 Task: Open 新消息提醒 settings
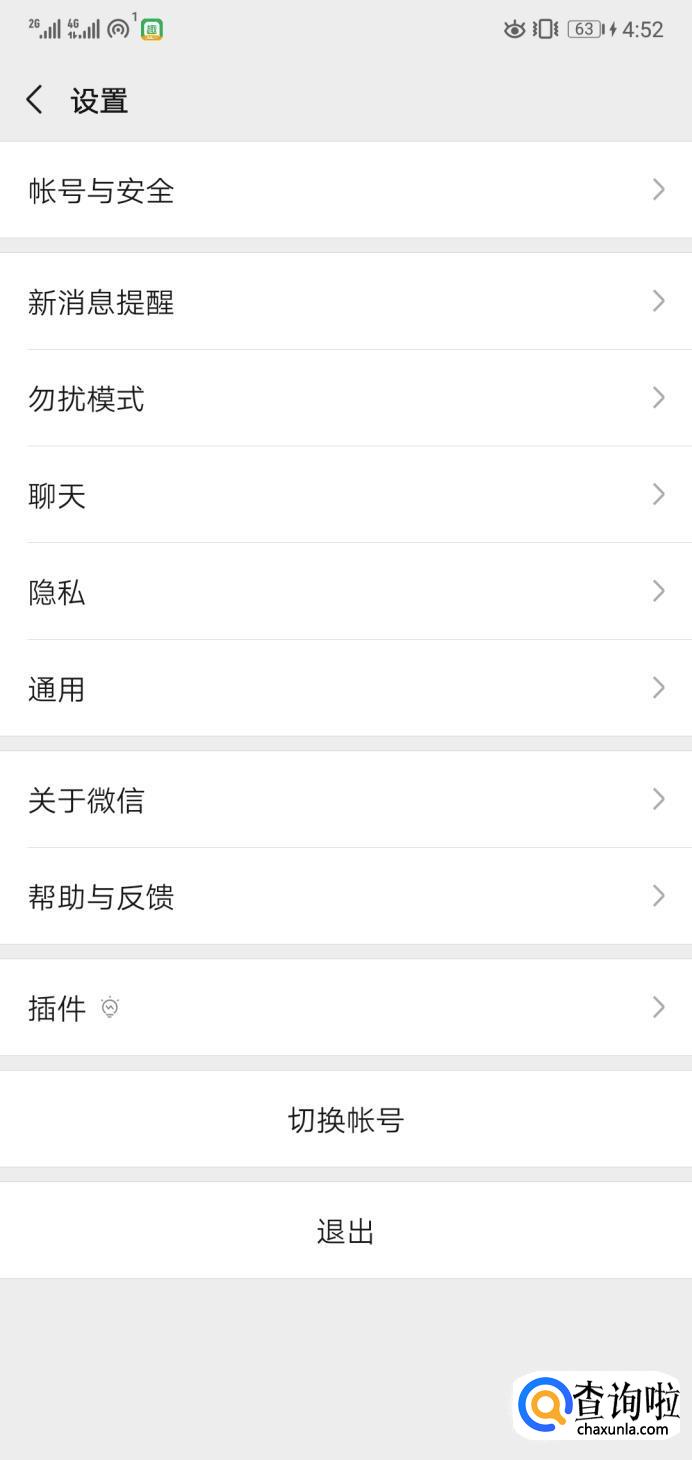pos(346,301)
